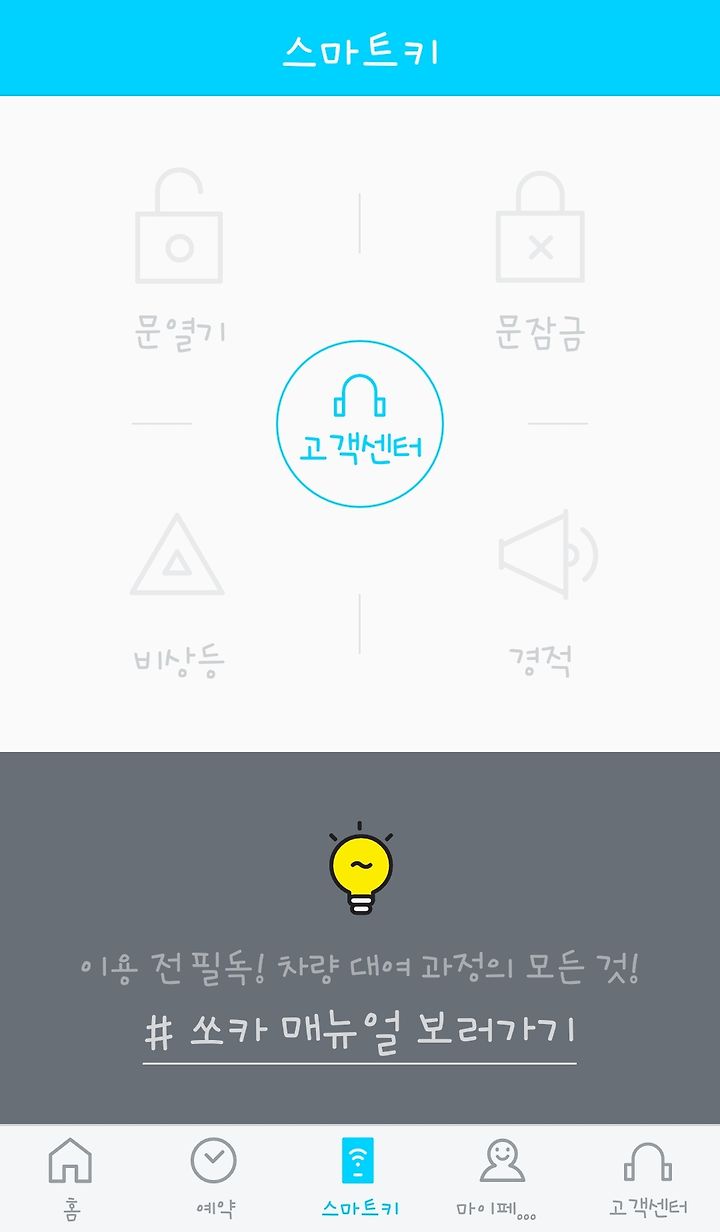Image resolution: width=720 pixels, height=1232 pixels.
Task: Open the 쏘카 매뉴얼 보러가기 link
Action: coord(360,1032)
